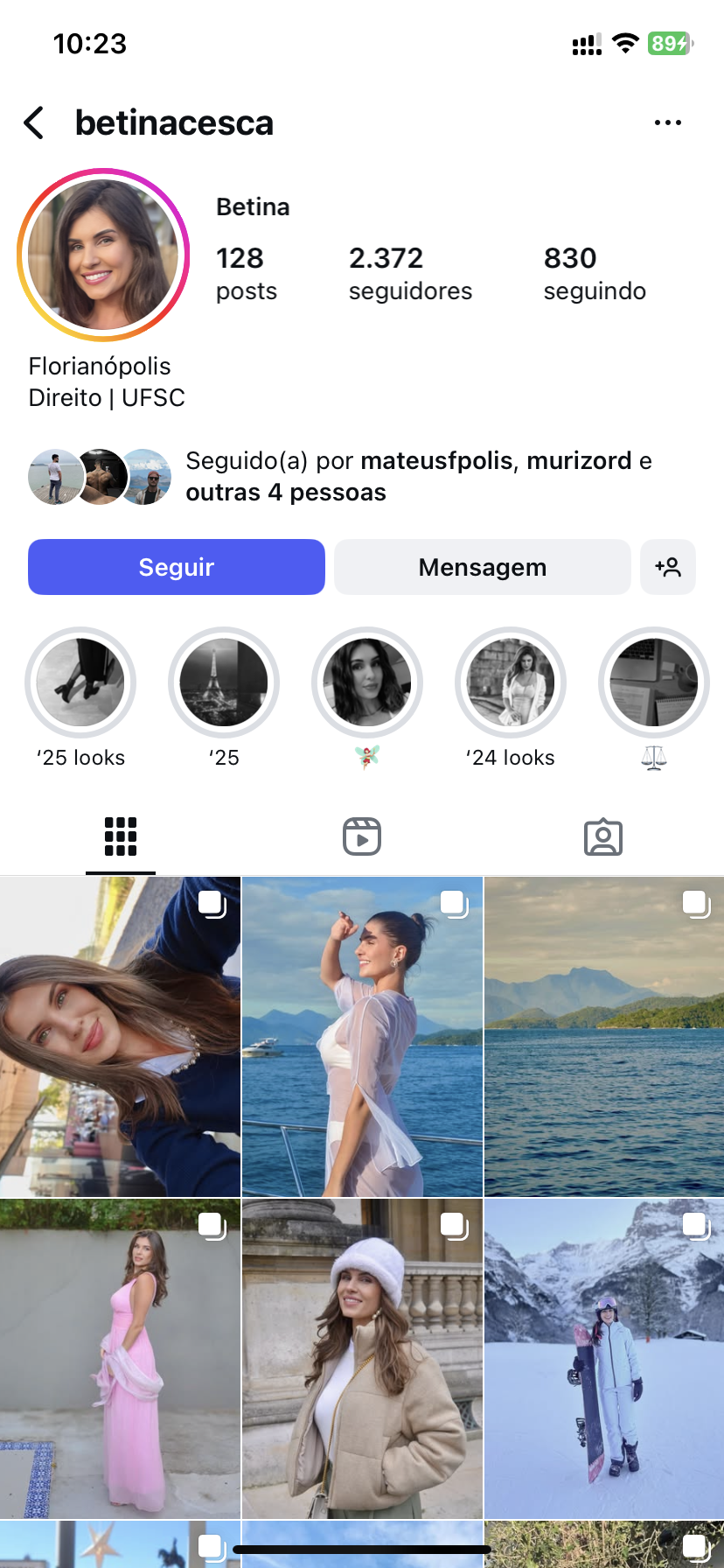The width and height of the screenshot is (724, 1568).
Task: Send a message with Mensagem
Action: tap(482, 567)
